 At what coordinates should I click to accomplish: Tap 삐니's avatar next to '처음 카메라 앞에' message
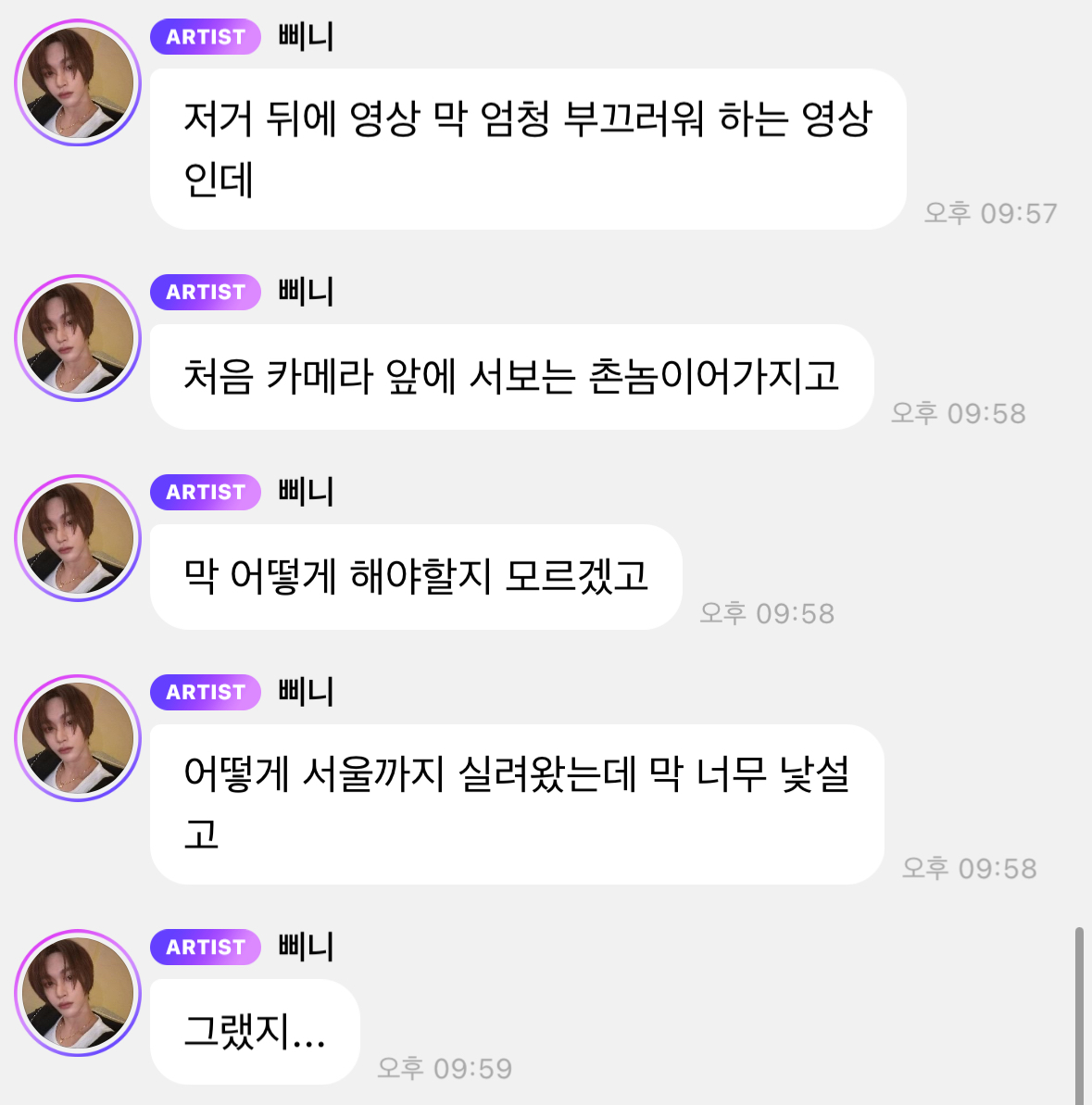coord(78,338)
